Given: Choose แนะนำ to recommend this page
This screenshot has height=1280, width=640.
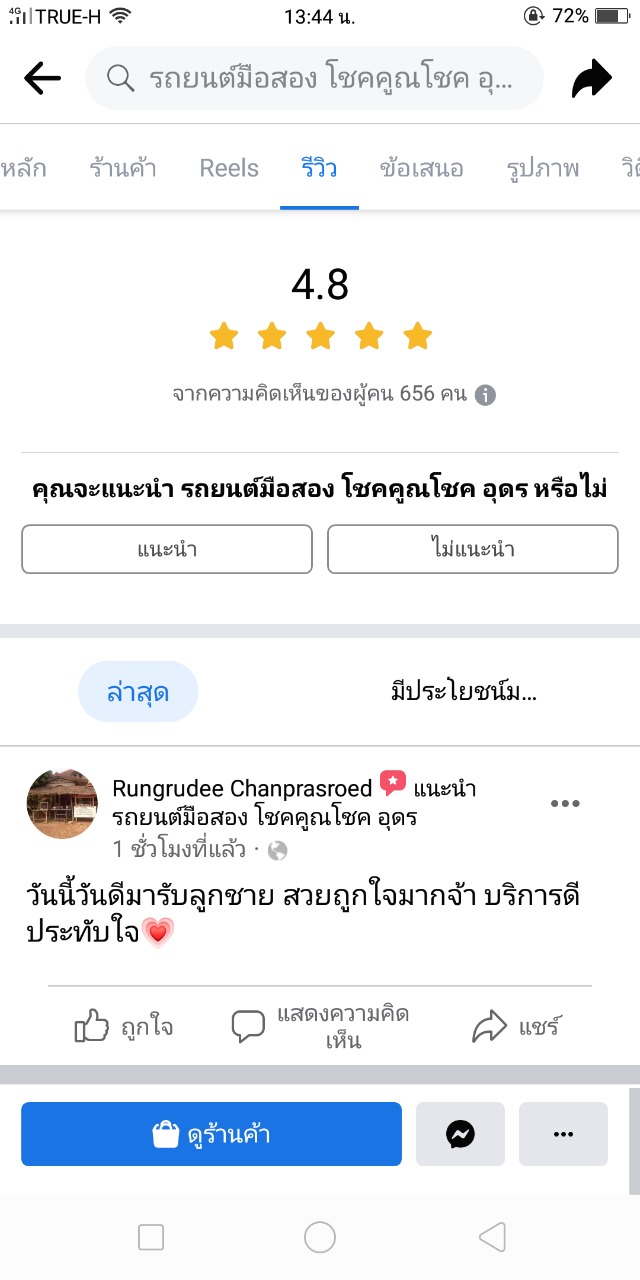Looking at the screenshot, I should point(167,549).
